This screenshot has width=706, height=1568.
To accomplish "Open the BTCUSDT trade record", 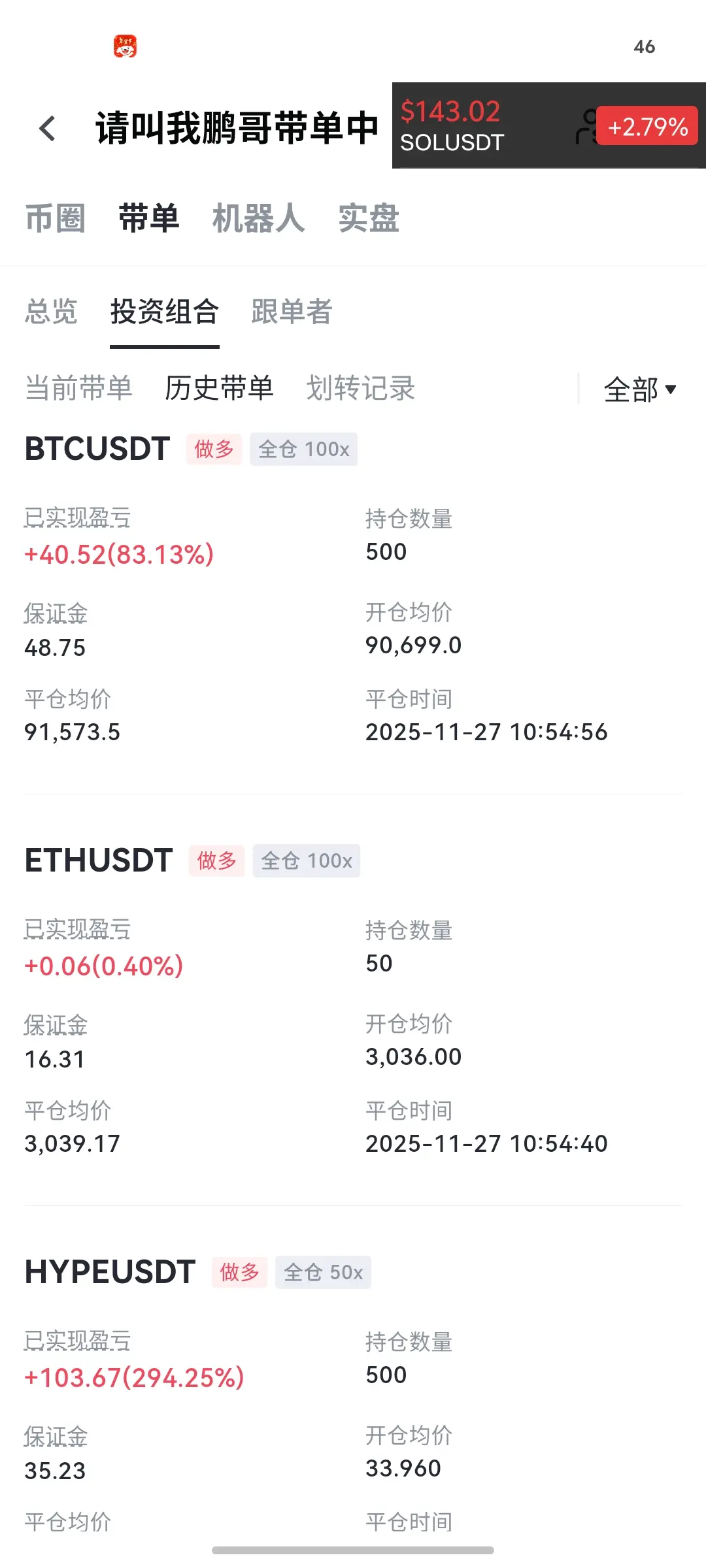I will point(98,449).
